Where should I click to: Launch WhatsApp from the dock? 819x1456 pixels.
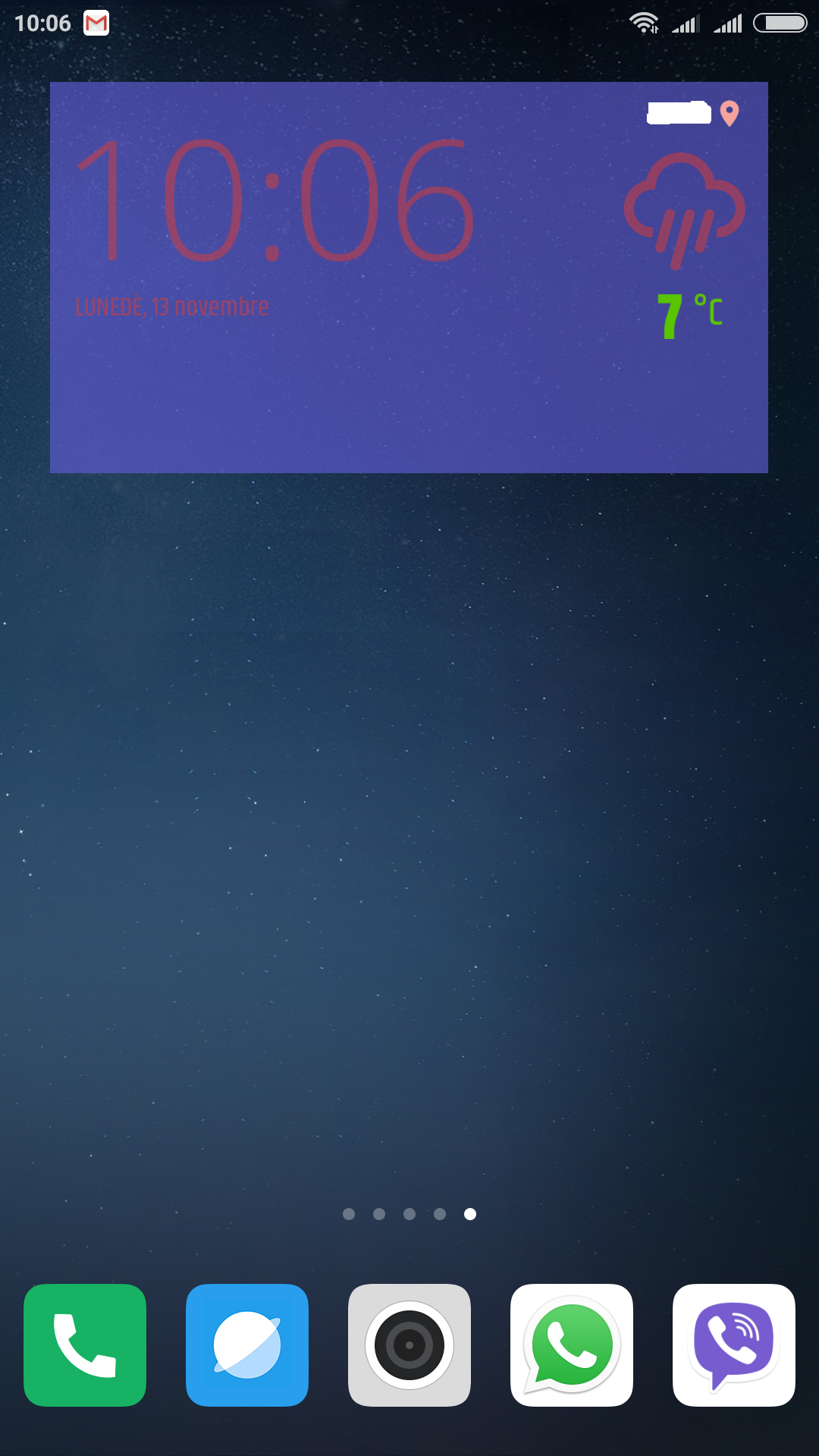572,1345
